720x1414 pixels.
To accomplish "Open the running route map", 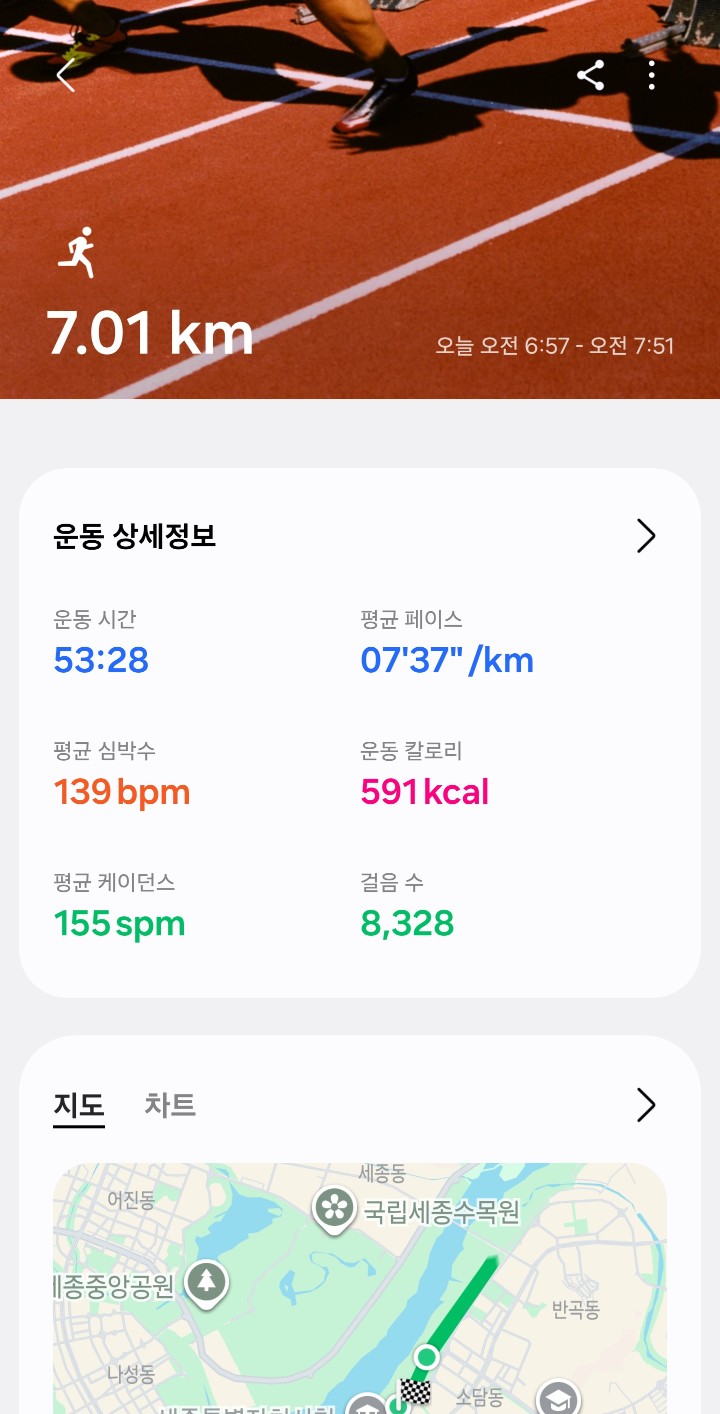I will coord(360,1290).
